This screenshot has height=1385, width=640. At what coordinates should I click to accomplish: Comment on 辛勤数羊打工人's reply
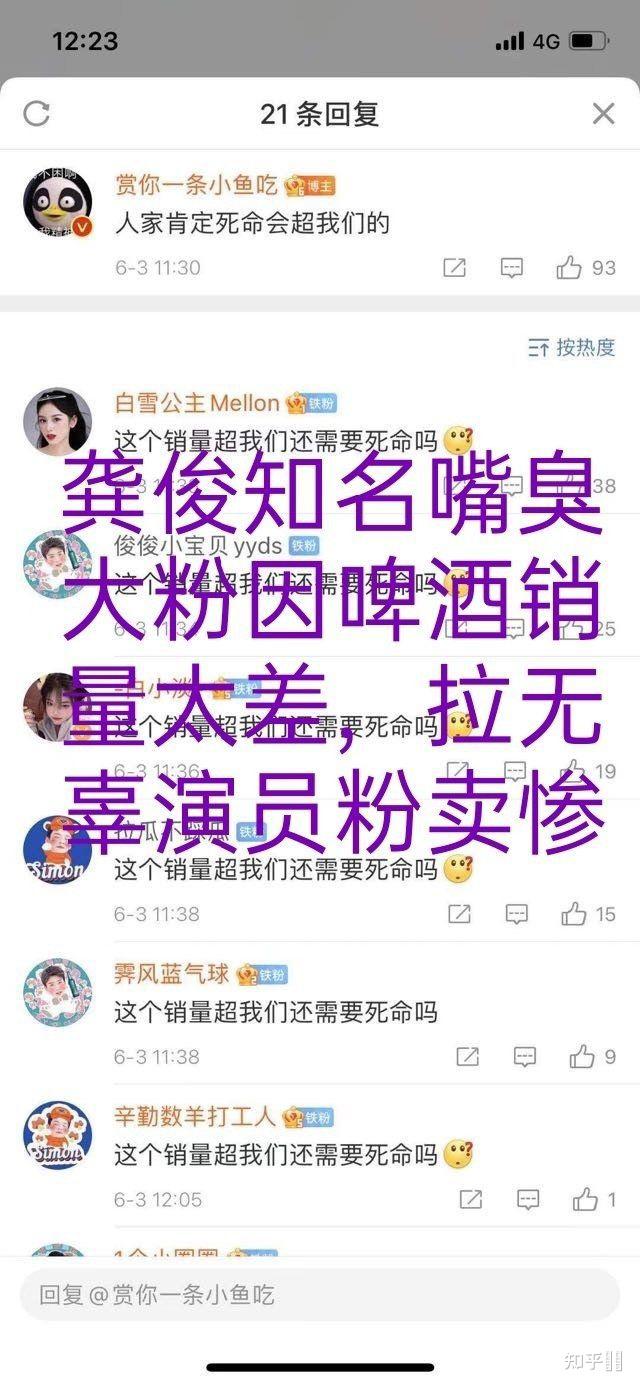pos(527,1199)
